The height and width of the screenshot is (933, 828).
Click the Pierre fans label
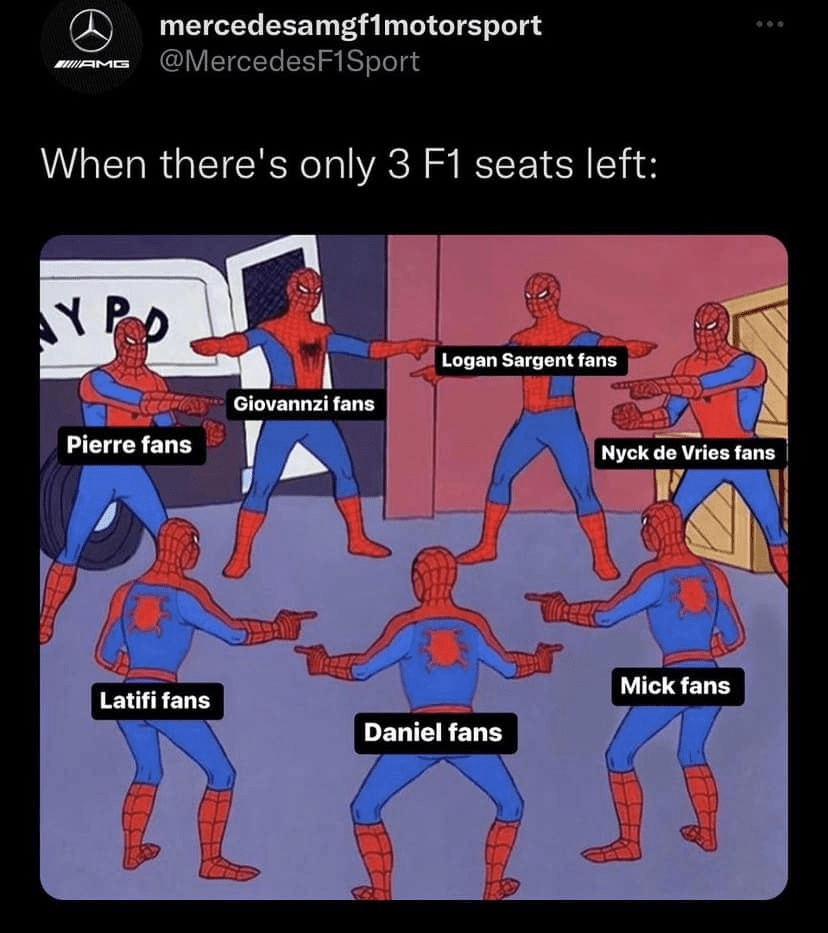(x=129, y=445)
